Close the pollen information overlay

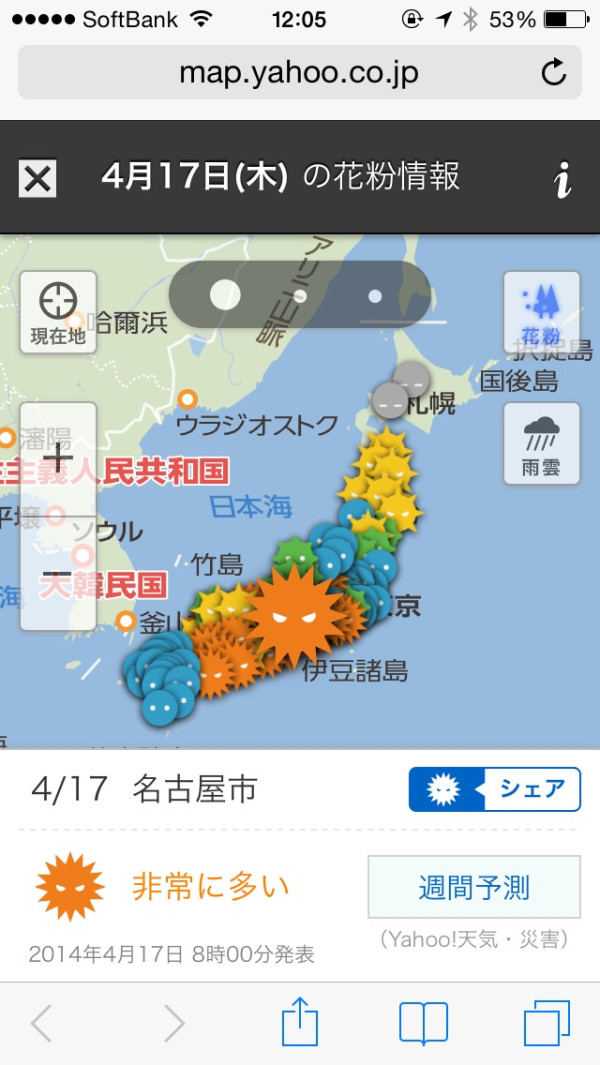pos(37,179)
